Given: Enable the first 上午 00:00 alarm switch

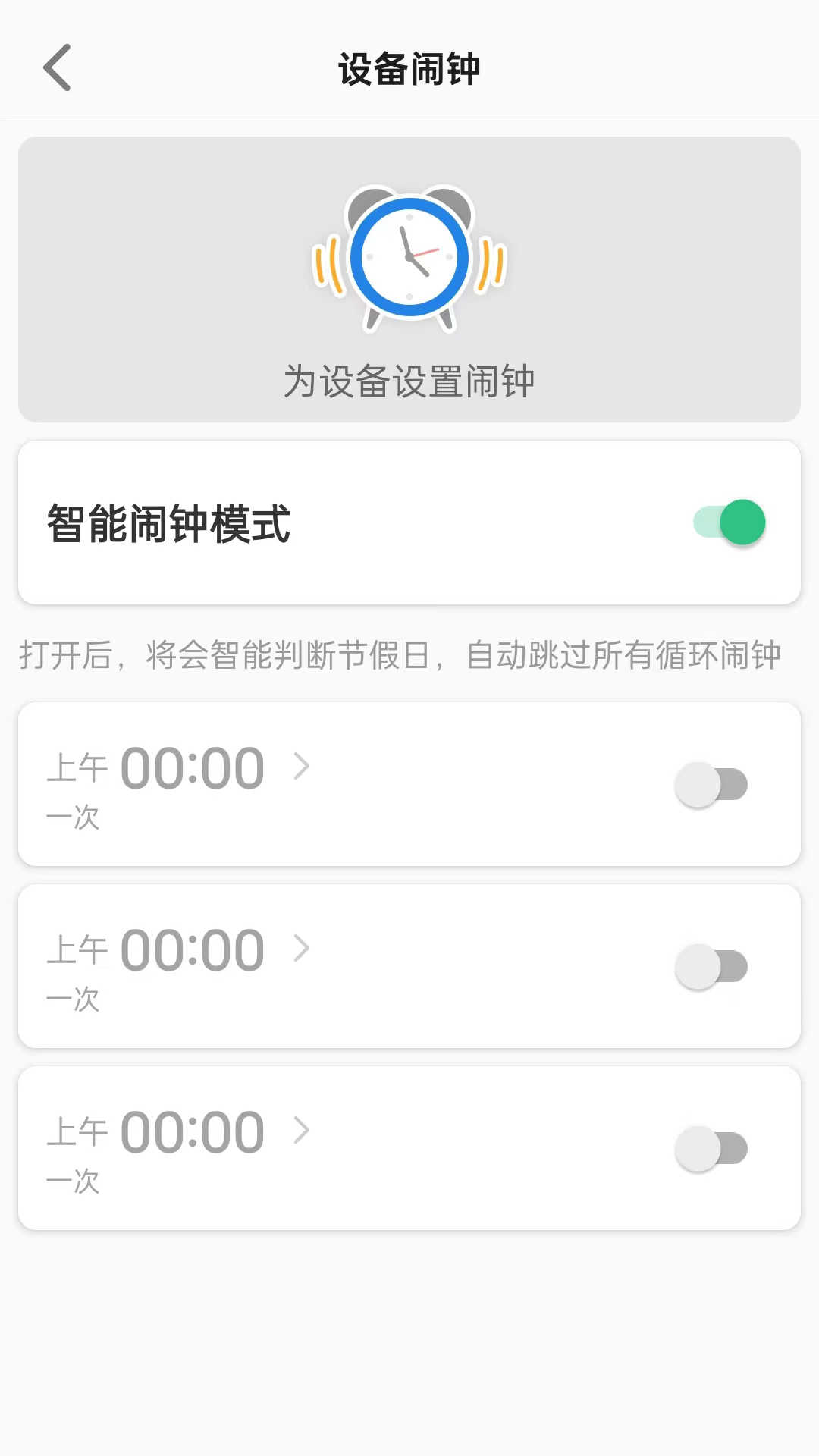Looking at the screenshot, I should [x=711, y=785].
